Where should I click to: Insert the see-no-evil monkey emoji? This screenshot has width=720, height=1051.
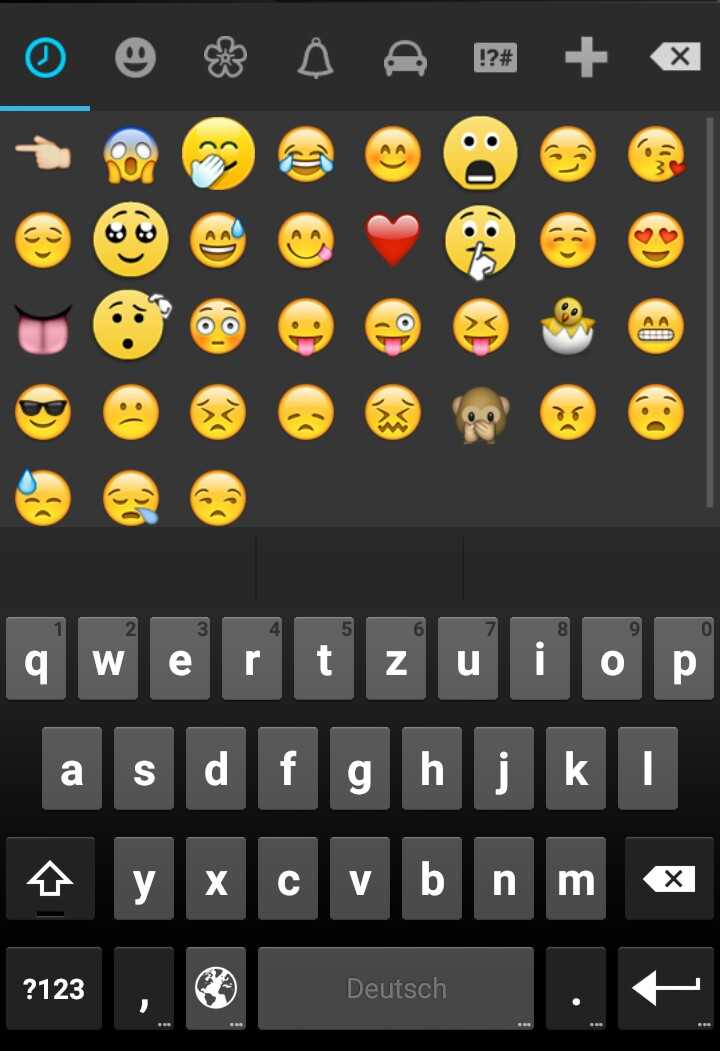tap(481, 413)
